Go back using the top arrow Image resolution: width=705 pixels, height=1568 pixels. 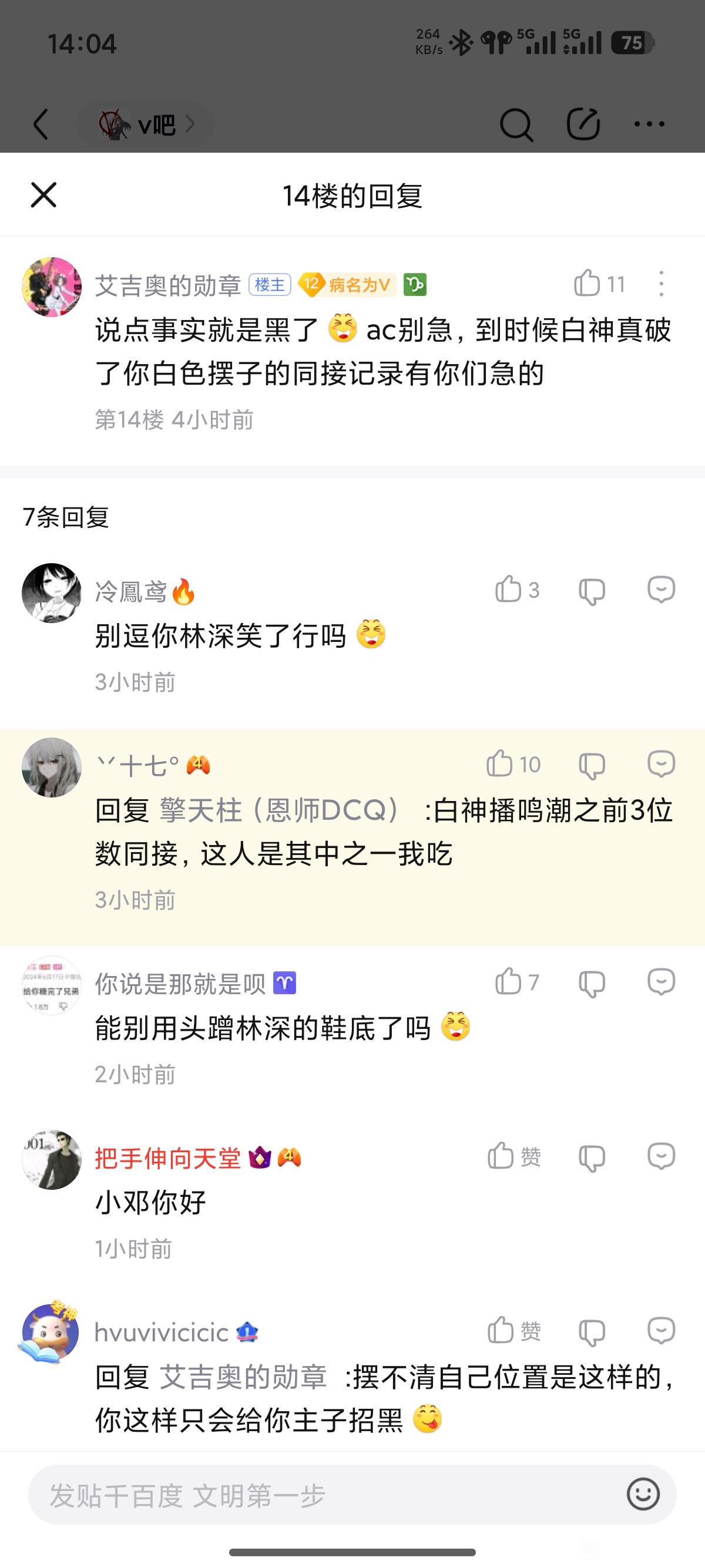[40, 124]
